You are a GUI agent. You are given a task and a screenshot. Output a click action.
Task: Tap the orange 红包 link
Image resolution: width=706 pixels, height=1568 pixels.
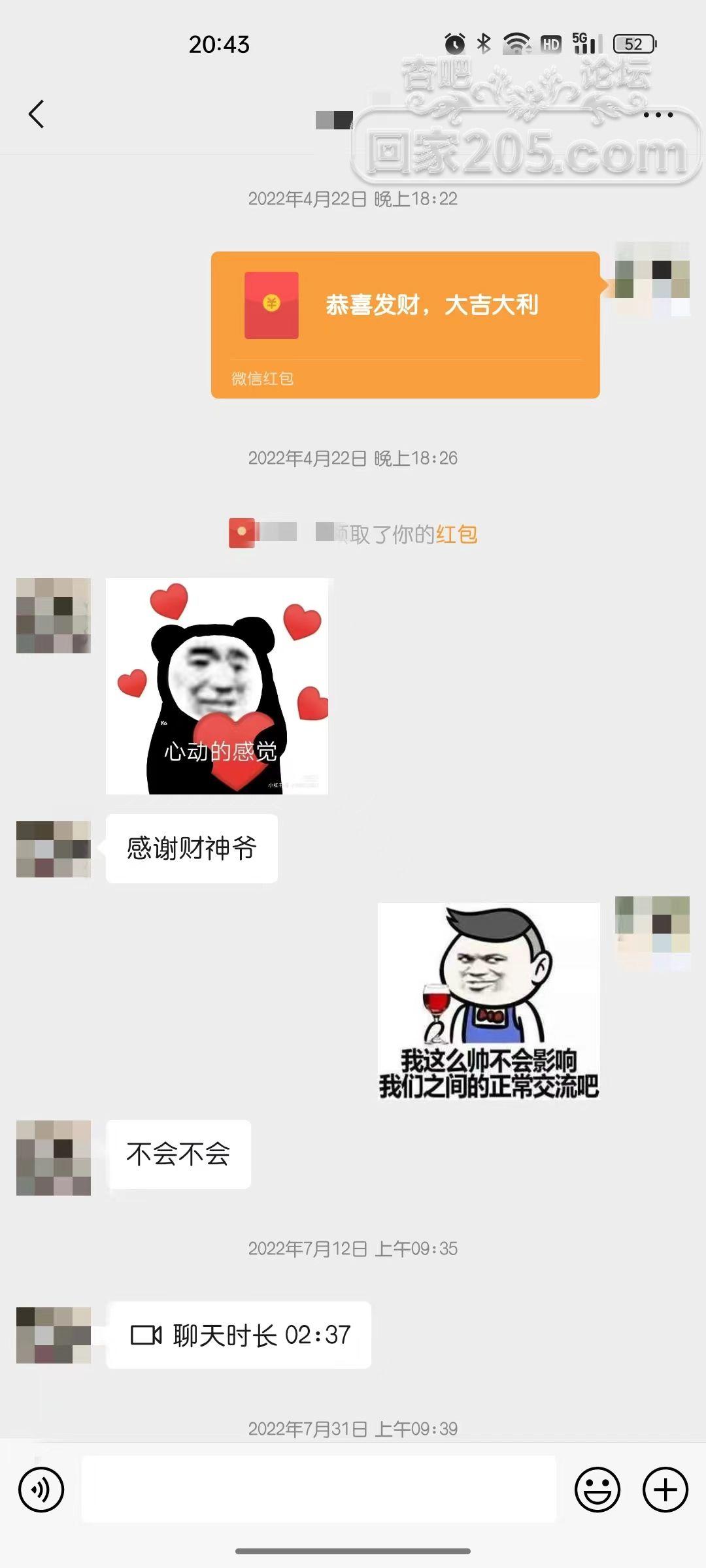(456, 534)
